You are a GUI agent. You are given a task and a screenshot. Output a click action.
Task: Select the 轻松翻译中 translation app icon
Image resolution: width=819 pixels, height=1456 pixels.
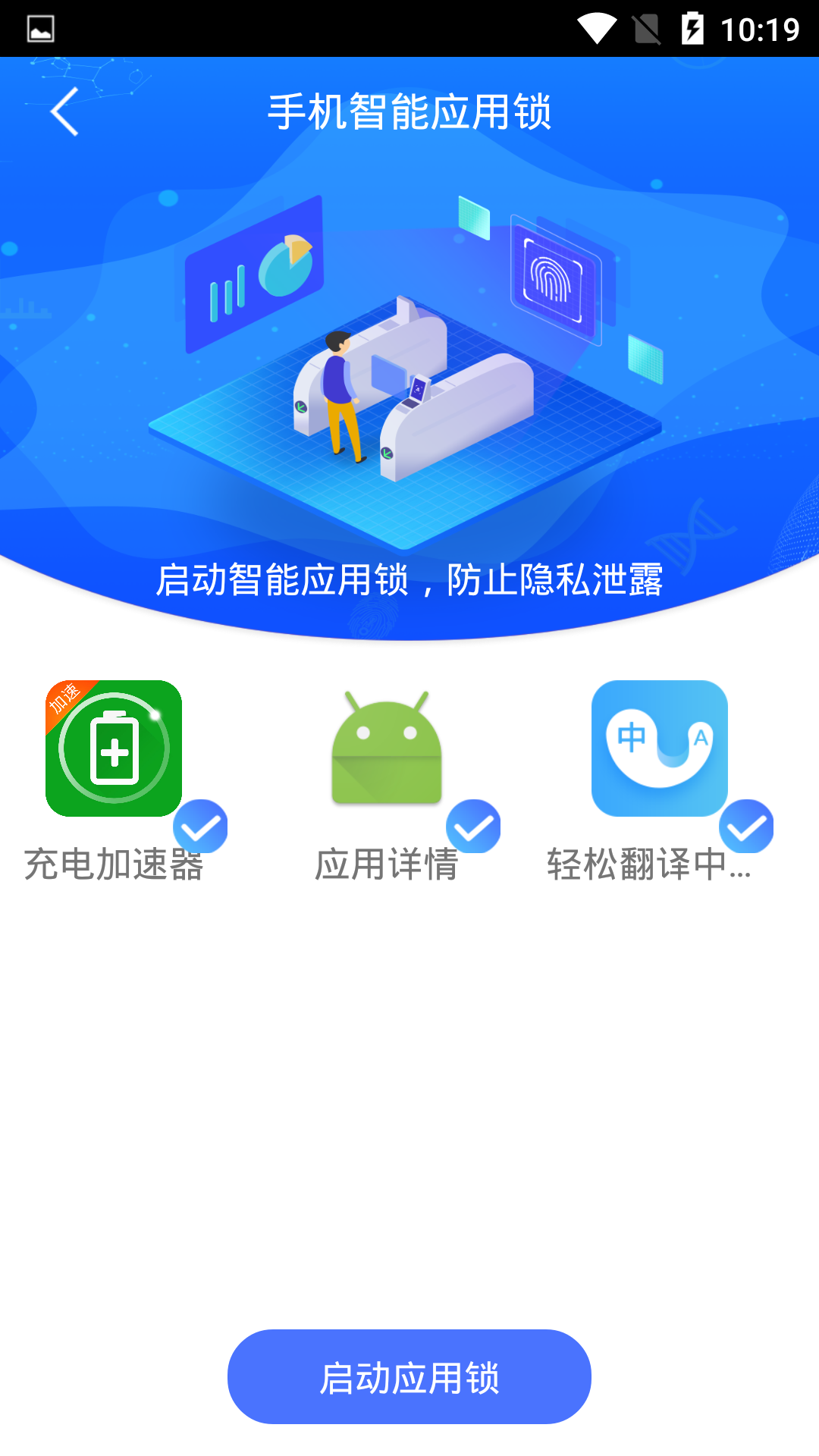(x=658, y=749)
